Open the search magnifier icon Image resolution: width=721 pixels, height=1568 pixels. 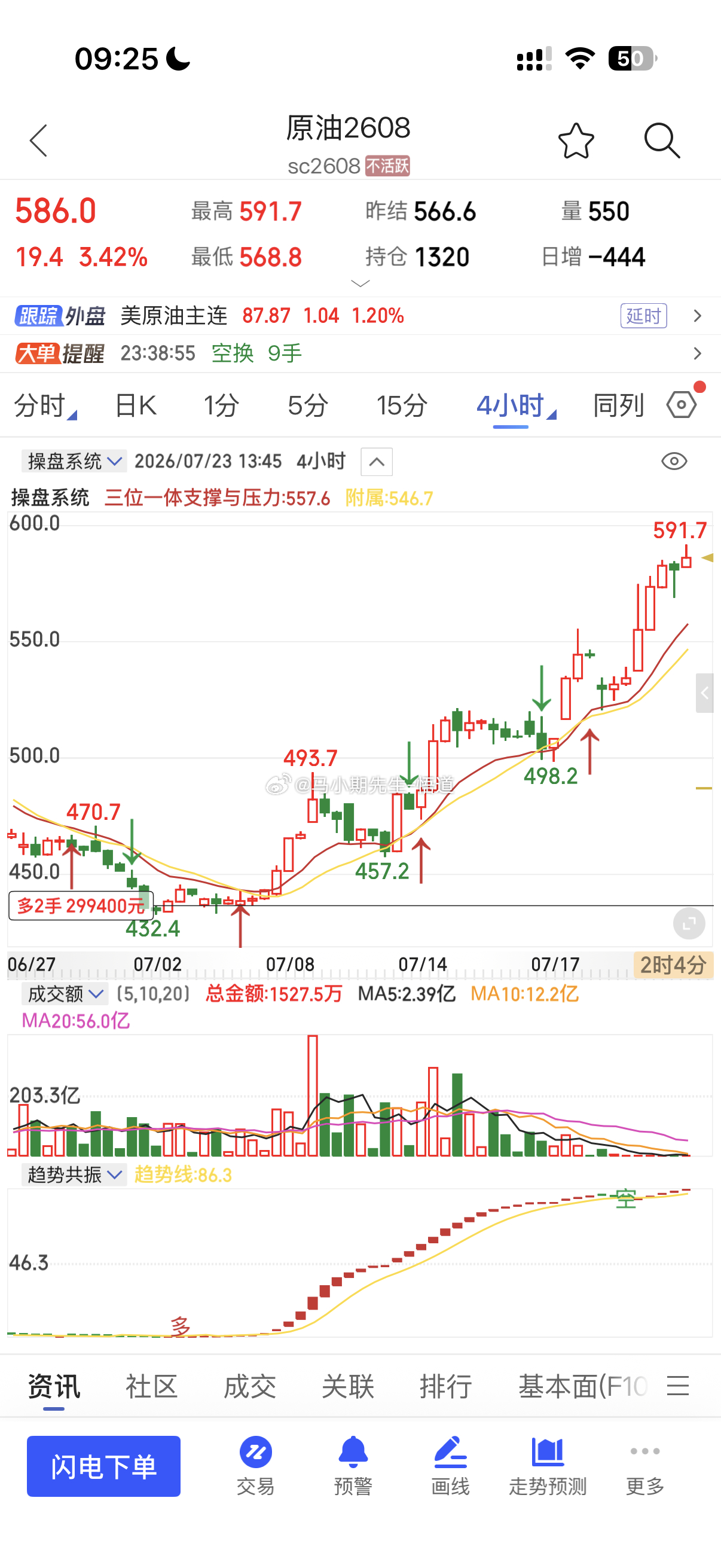pyautogui.click(x=661, y=141)
